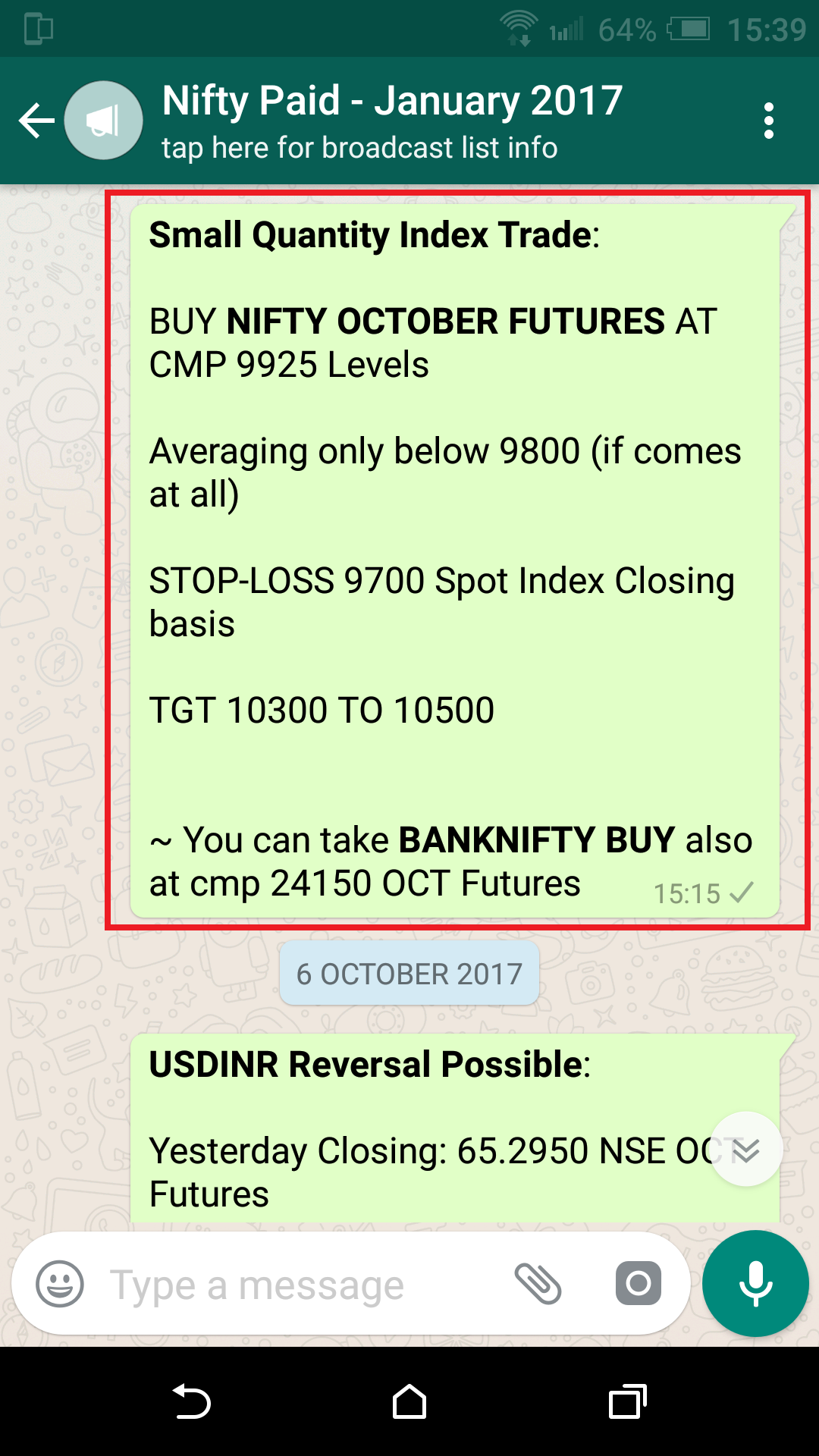
Task: Tap the system home button
Action: coord(409,1401)
